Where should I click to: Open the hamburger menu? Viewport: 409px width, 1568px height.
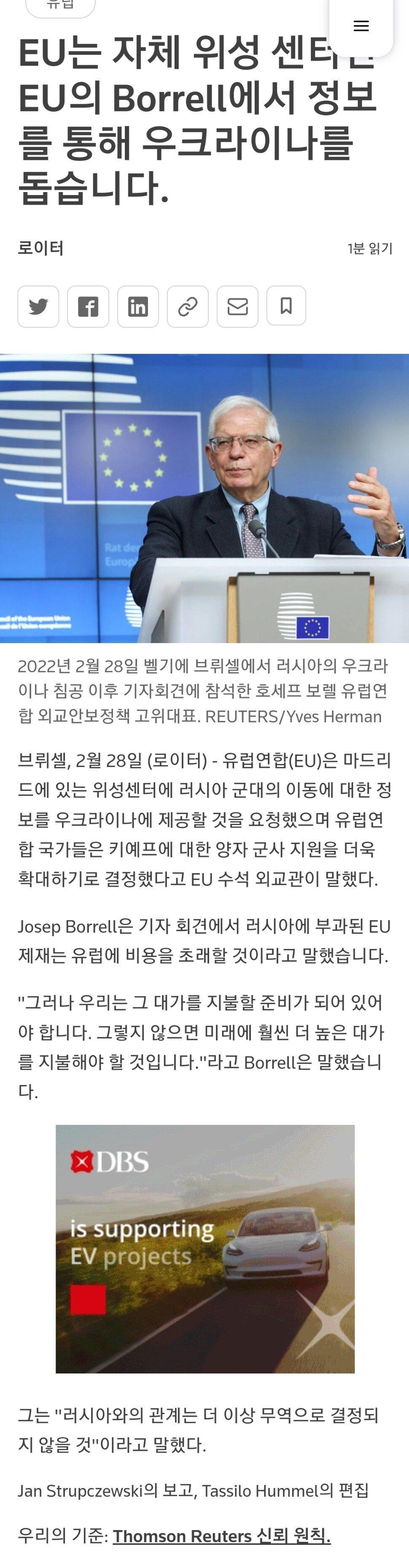tap(361, 26)
